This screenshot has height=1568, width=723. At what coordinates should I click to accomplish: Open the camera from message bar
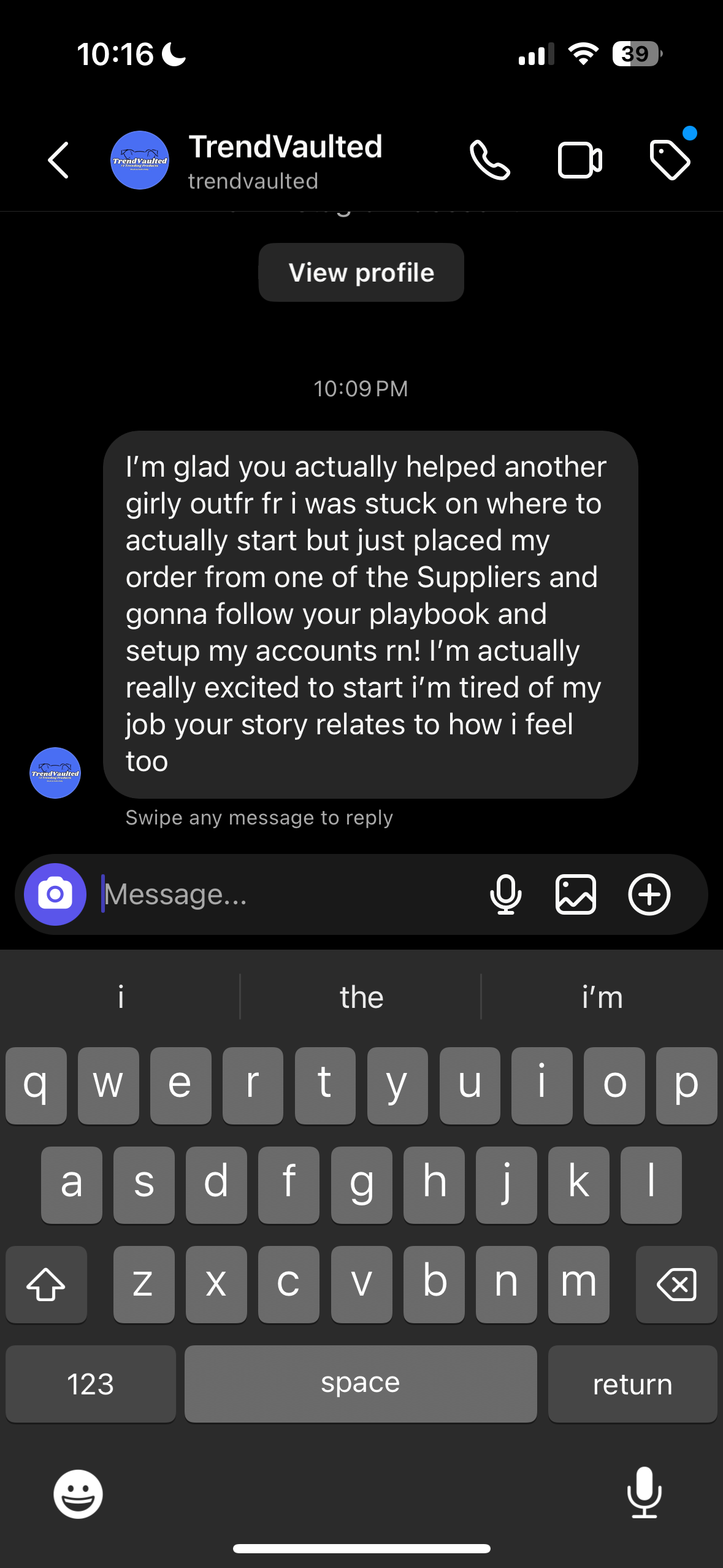55,894
